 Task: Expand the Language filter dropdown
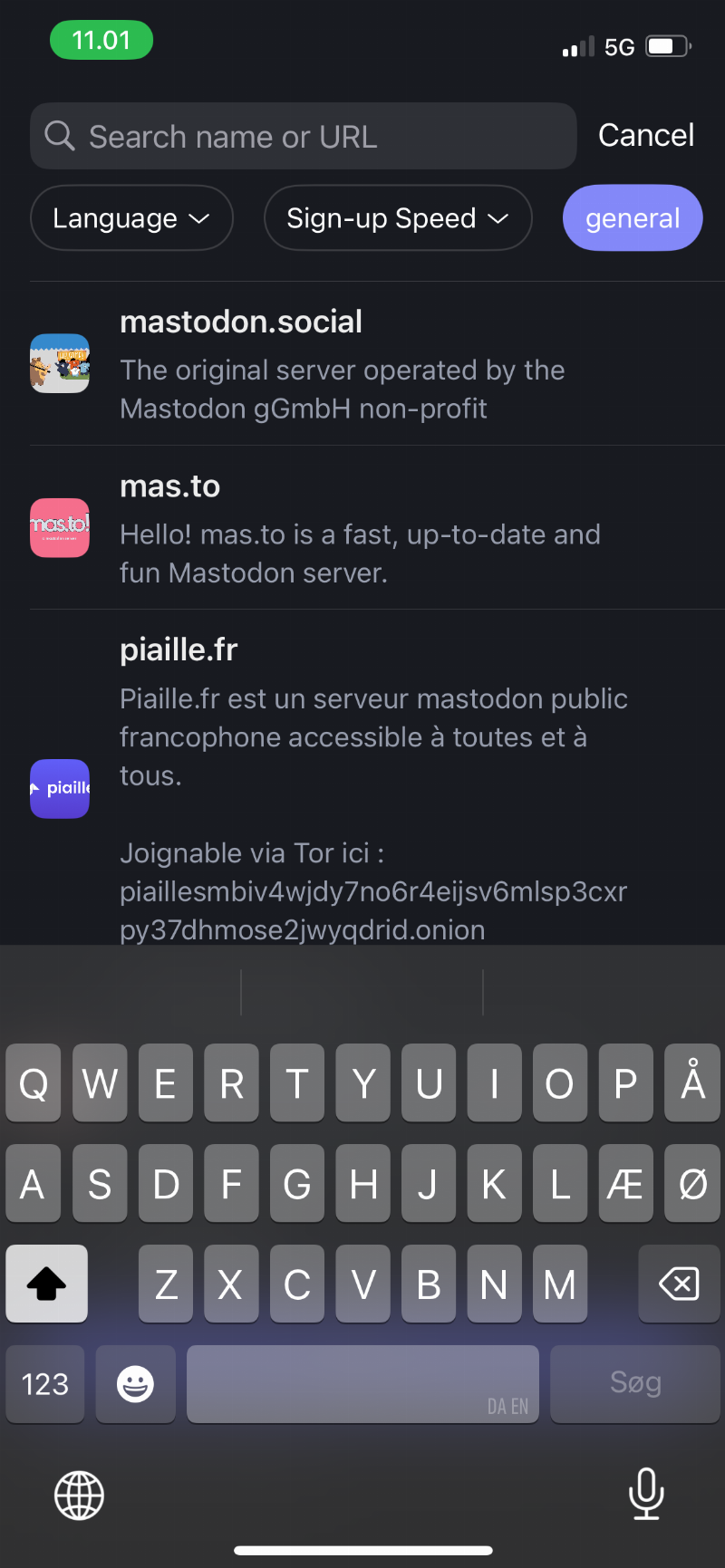131,218
